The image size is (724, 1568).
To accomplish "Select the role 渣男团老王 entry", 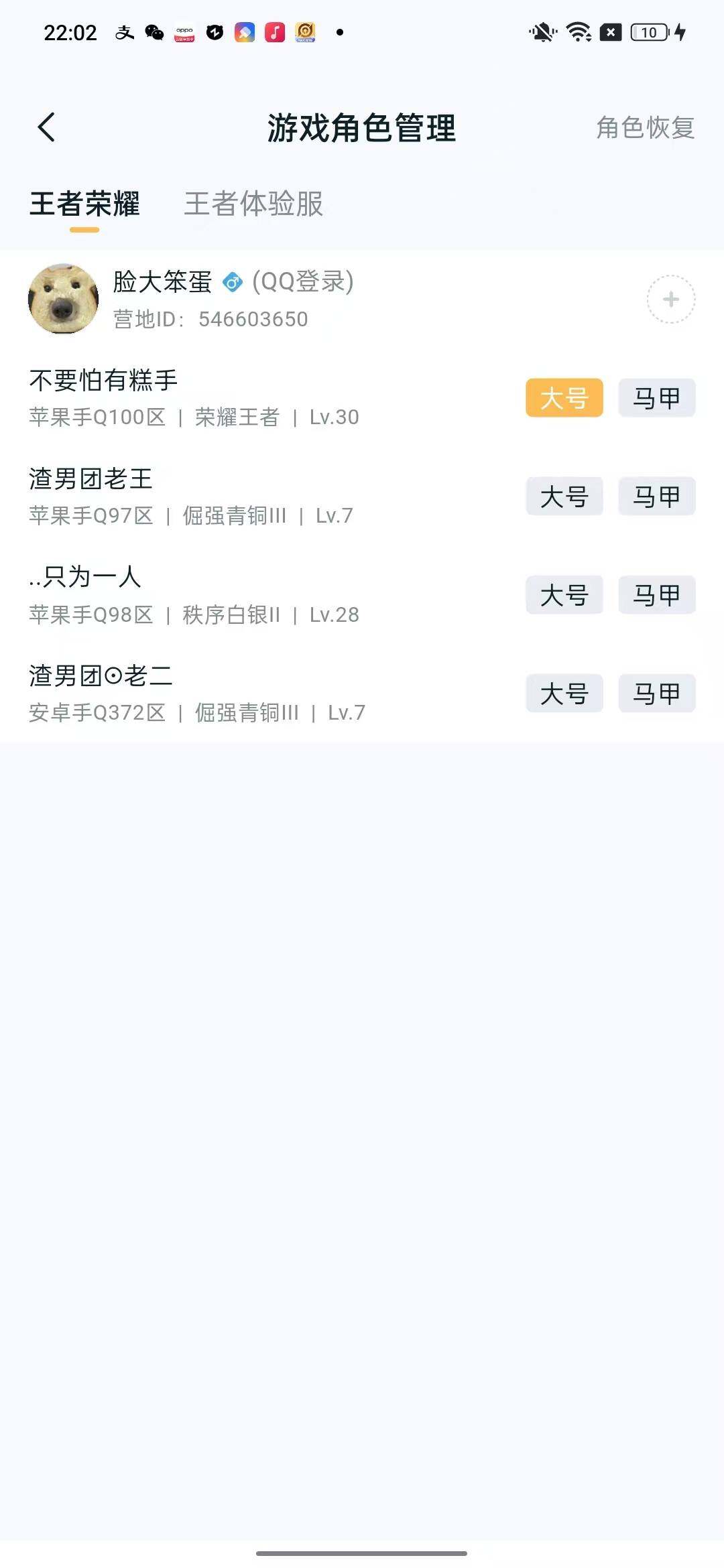I will [90, 479].
